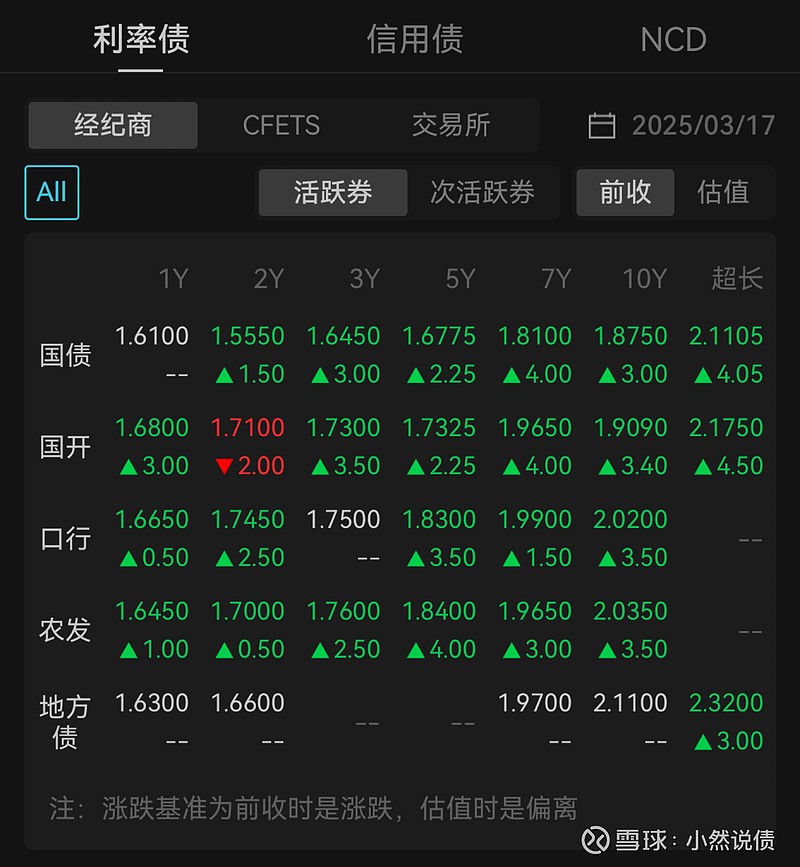This screenshot has height=867, width=800.
Task: Click the 国债 row label
Action: point(64,354)
